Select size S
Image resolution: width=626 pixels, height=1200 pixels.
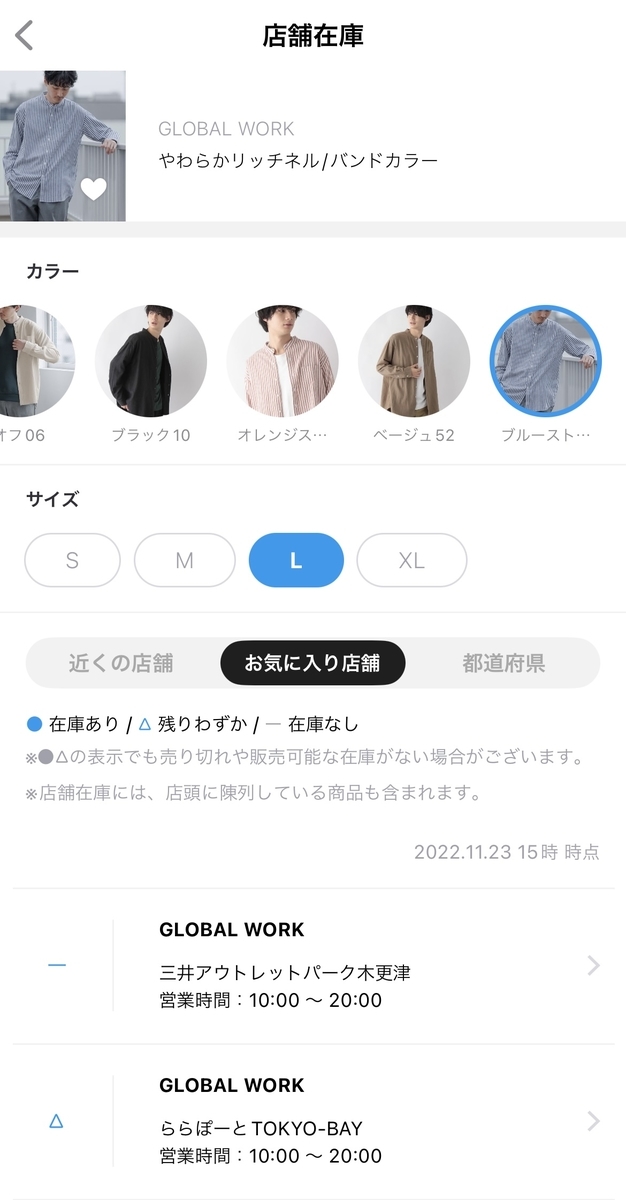coord(72,560)
